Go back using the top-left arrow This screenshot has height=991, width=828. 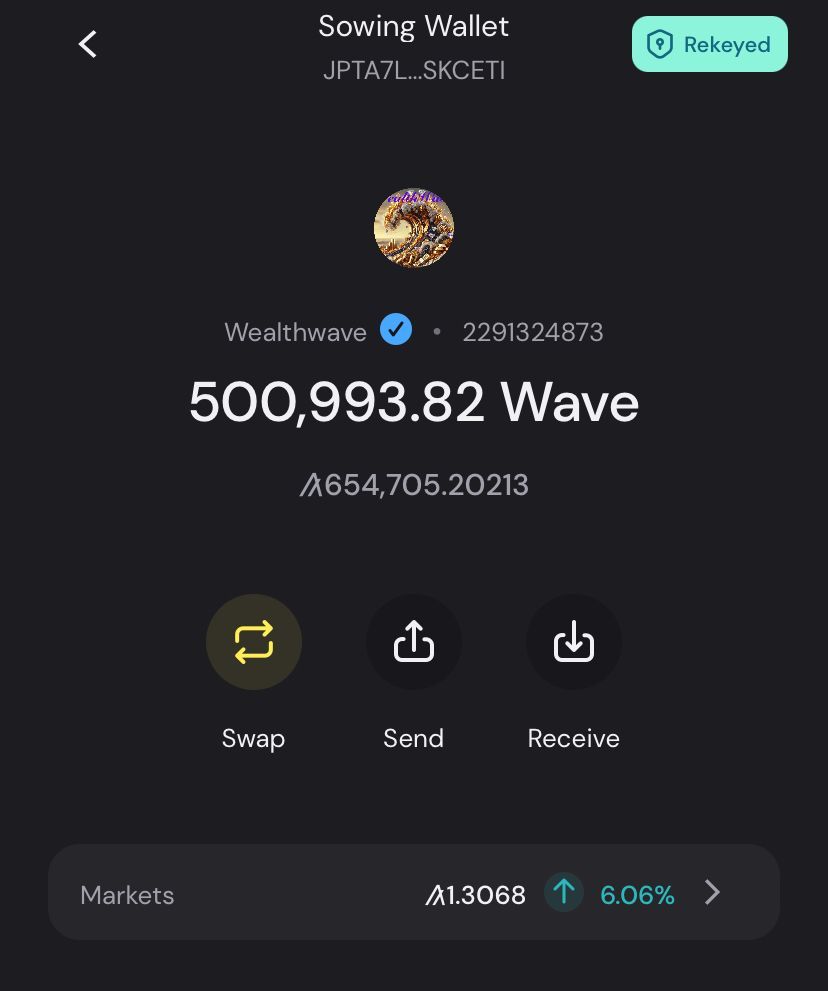point(88,44)
